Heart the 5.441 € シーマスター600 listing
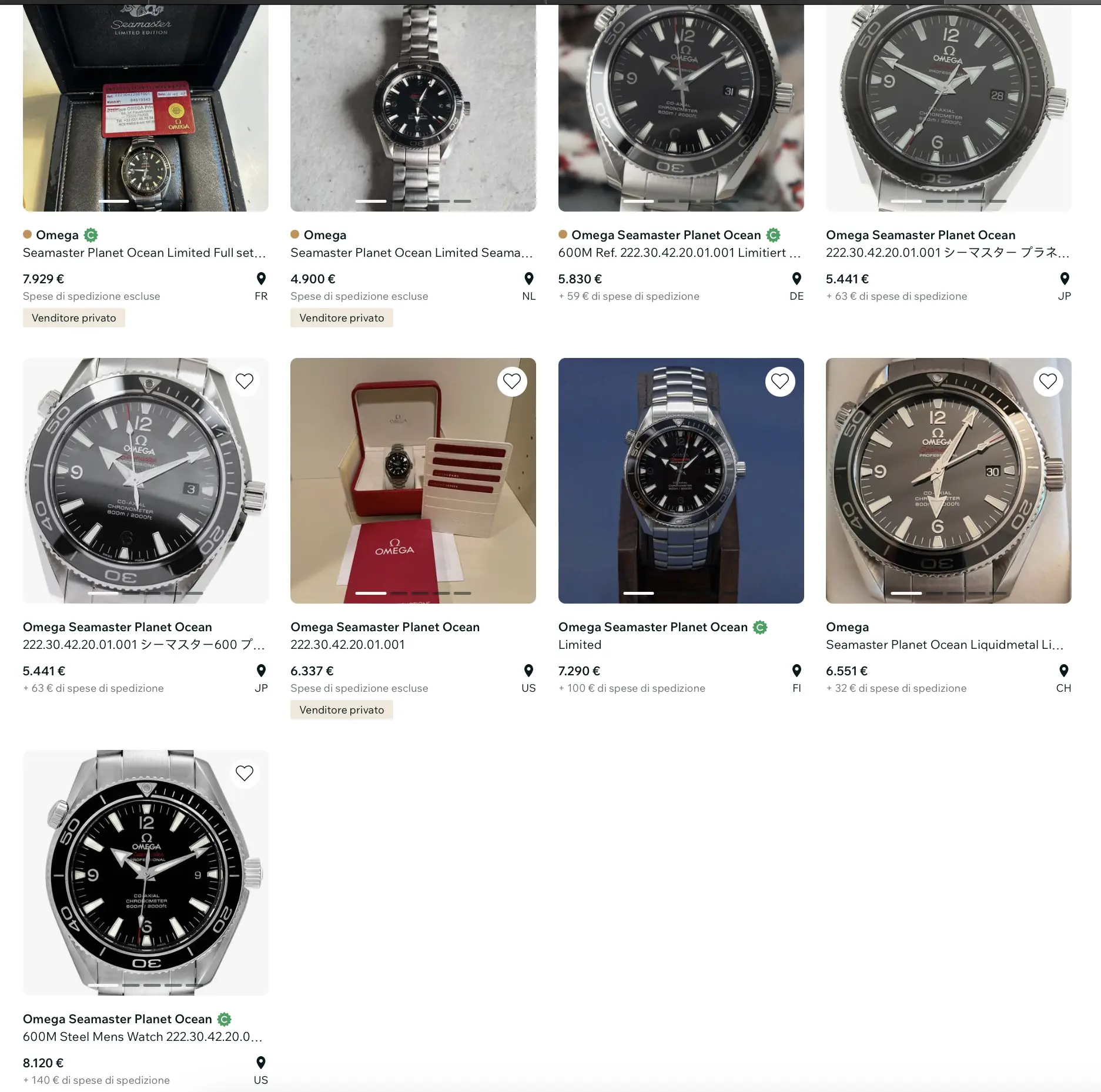Image resolution: width=1101 pixels, height=1092 pixels. click(x=245, y=381)
